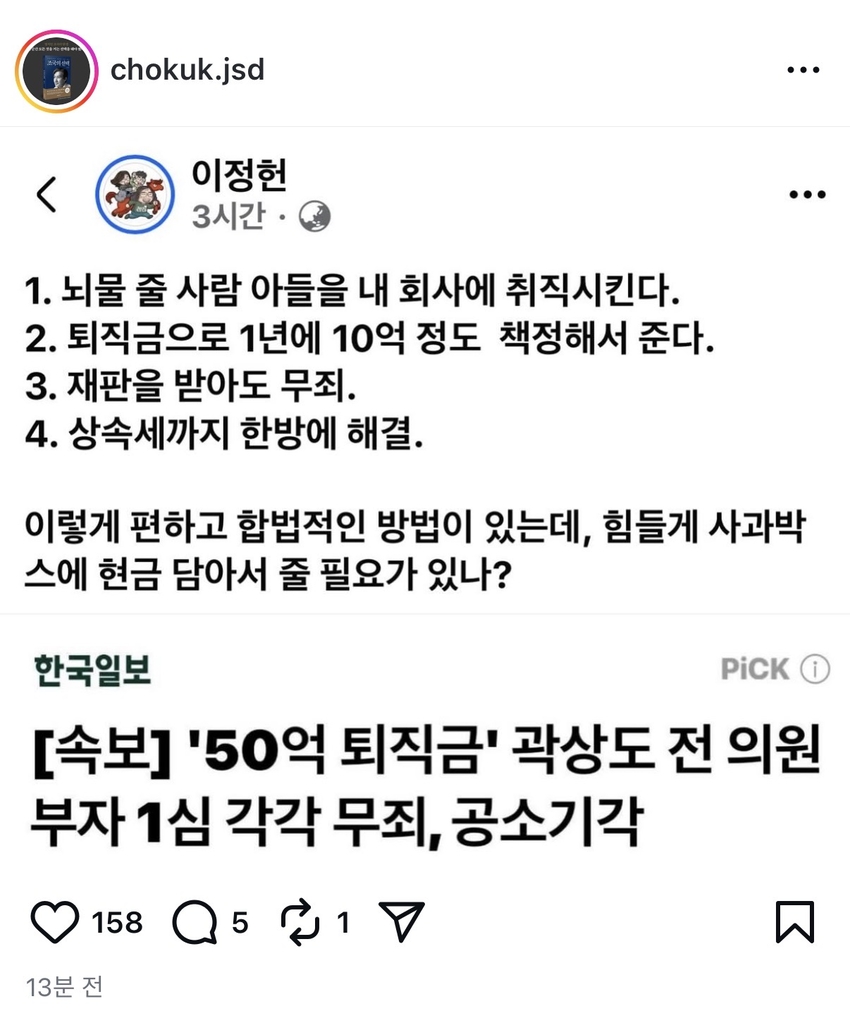Image resolution: width=850 pixels, height=1030 pixels.
Task: Like this post
Action: (x=54, y=921)
